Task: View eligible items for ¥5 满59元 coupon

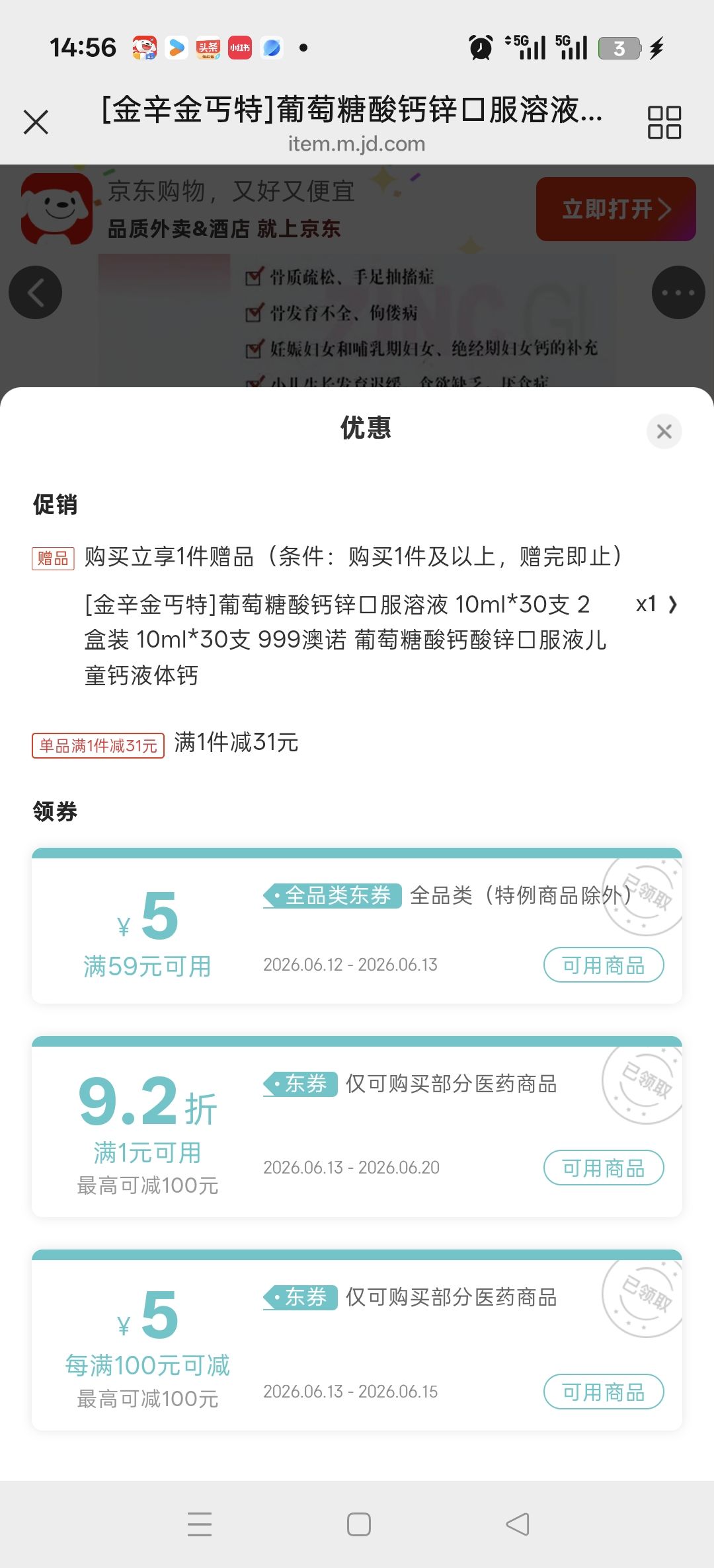Action: point(604,965)
